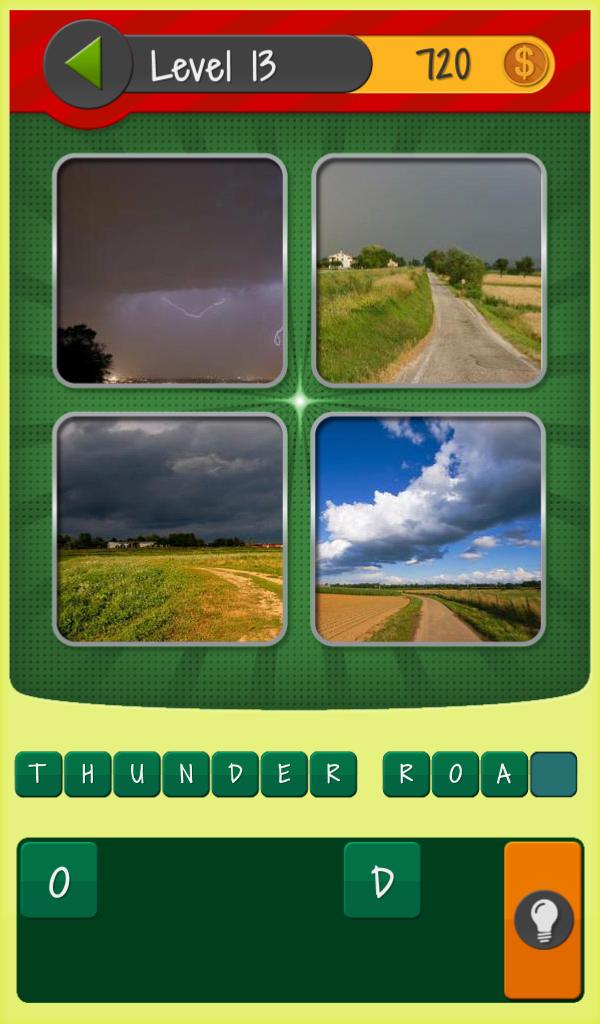
Task: Enlarge the dark clouds over field picture
Action: (170, 529)
